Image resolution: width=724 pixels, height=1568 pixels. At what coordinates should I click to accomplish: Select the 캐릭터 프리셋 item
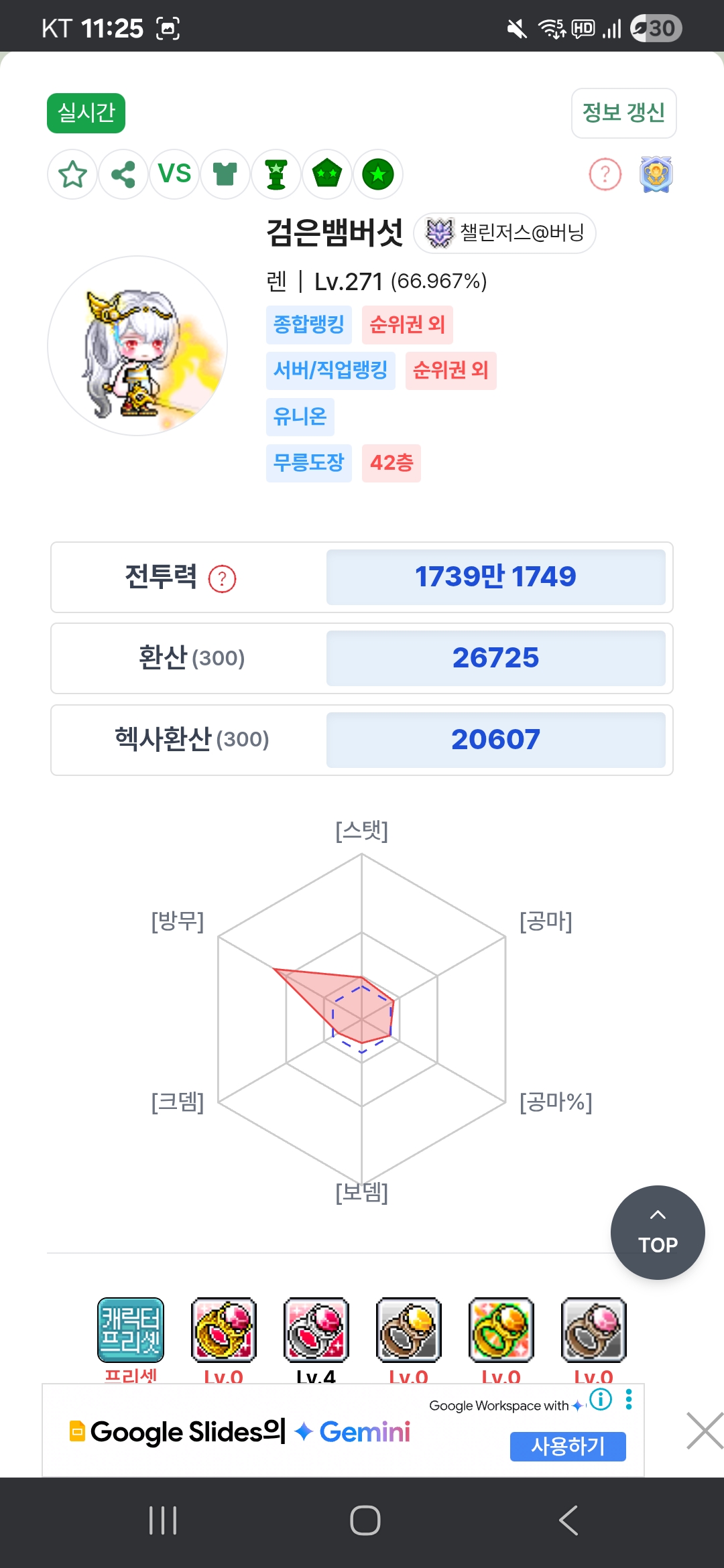(x=131, y=1330)
